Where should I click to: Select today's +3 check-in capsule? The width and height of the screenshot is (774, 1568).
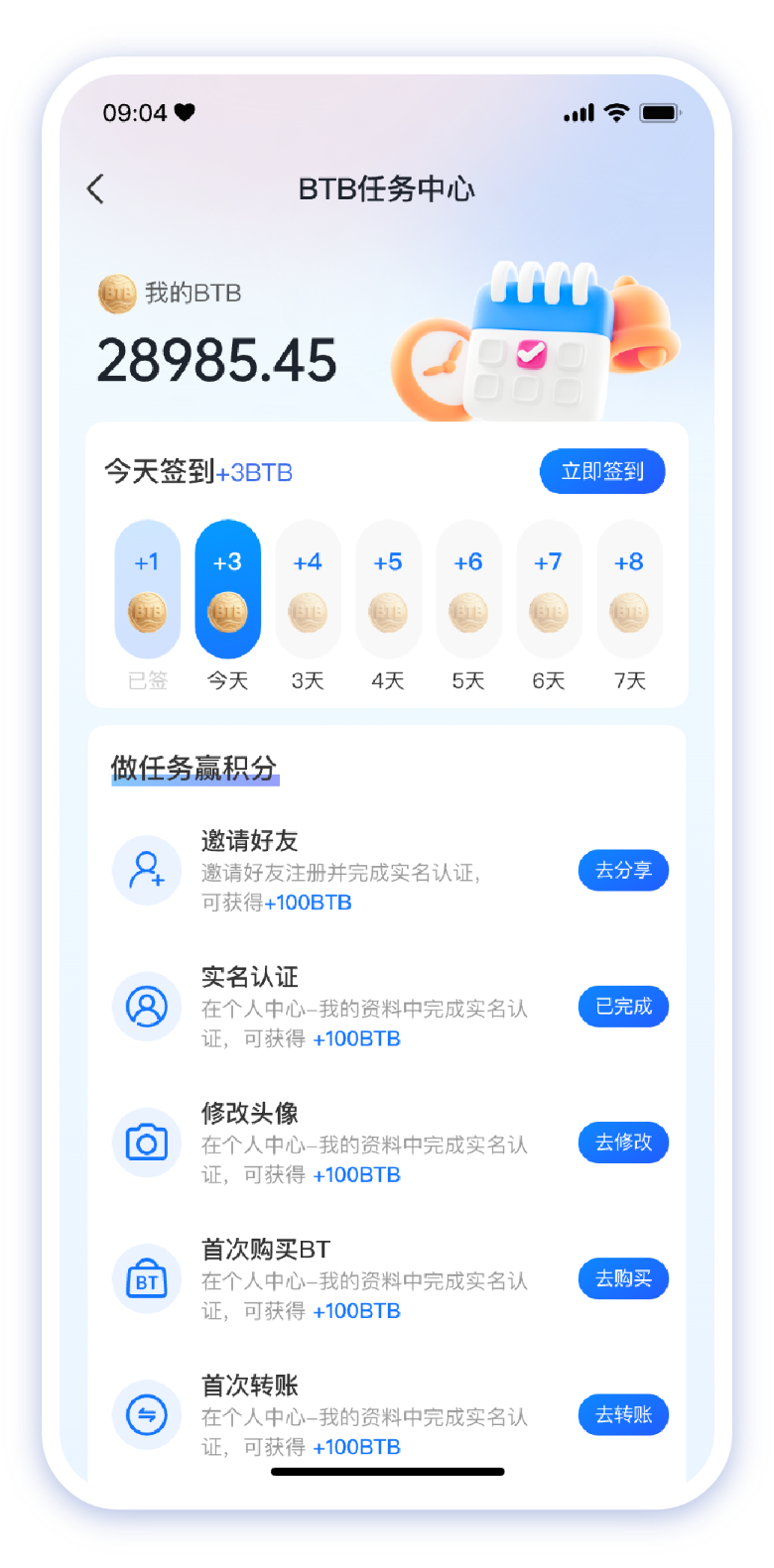pos(227,589)
